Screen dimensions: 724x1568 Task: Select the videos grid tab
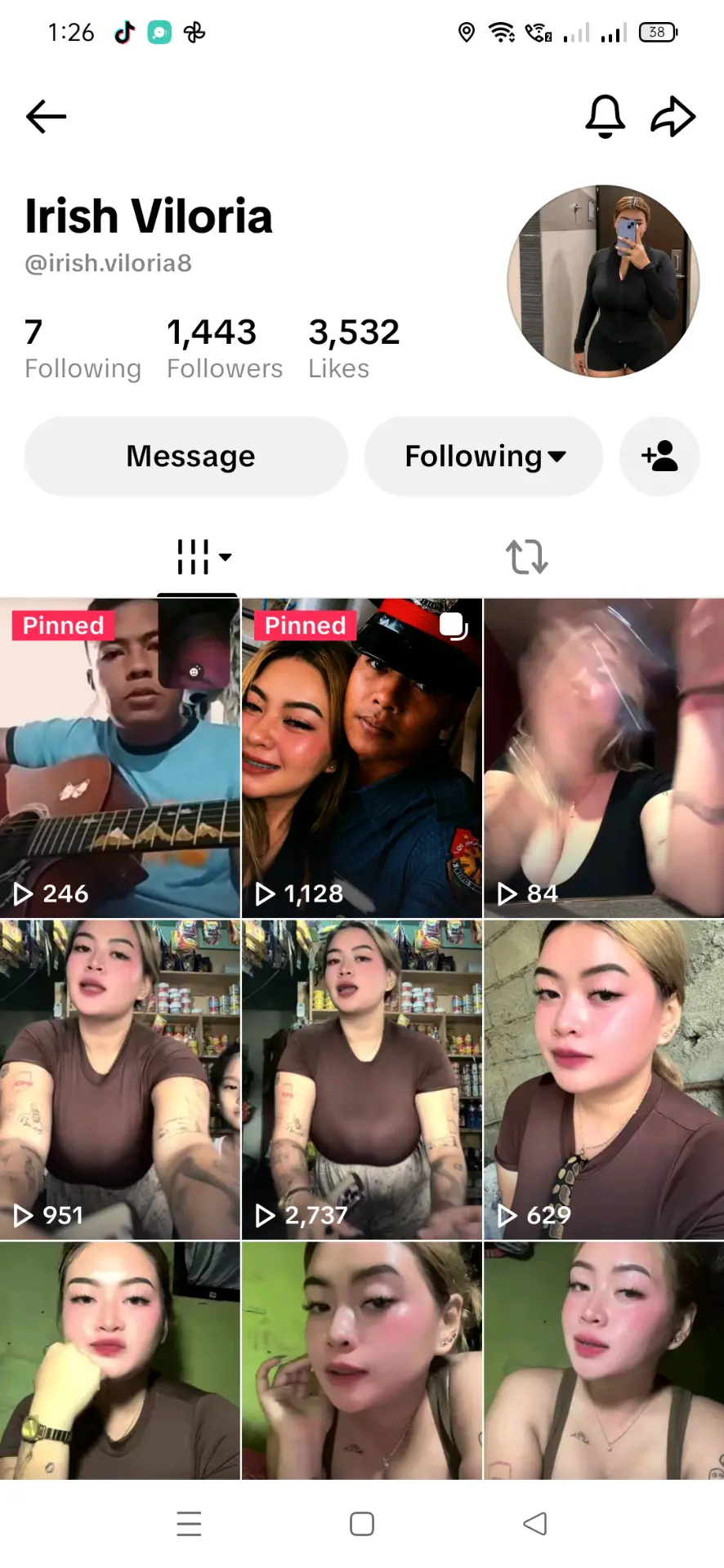[x=198, y=557]
